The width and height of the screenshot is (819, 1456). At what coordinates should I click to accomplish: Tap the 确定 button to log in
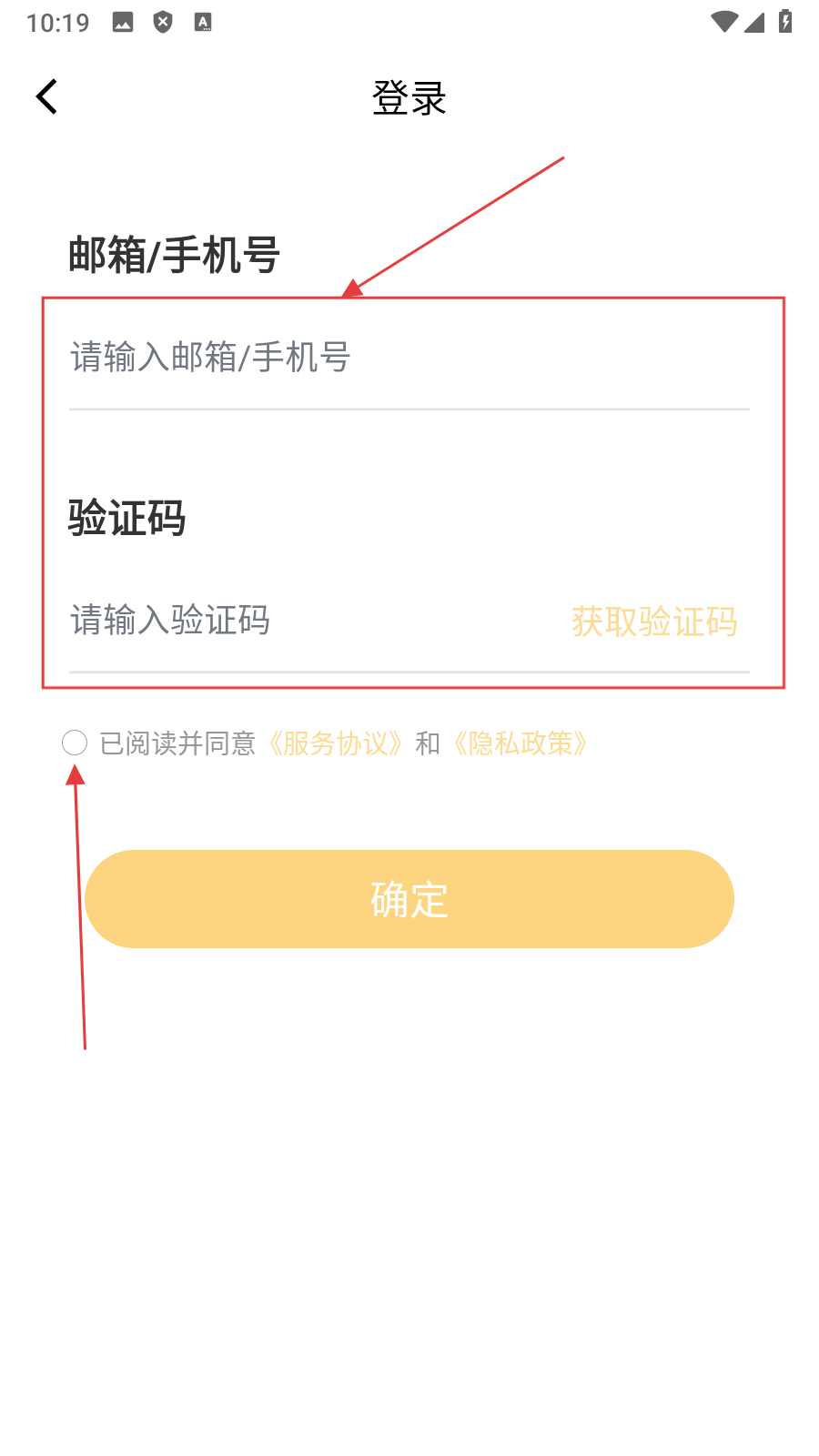[409, 899]
